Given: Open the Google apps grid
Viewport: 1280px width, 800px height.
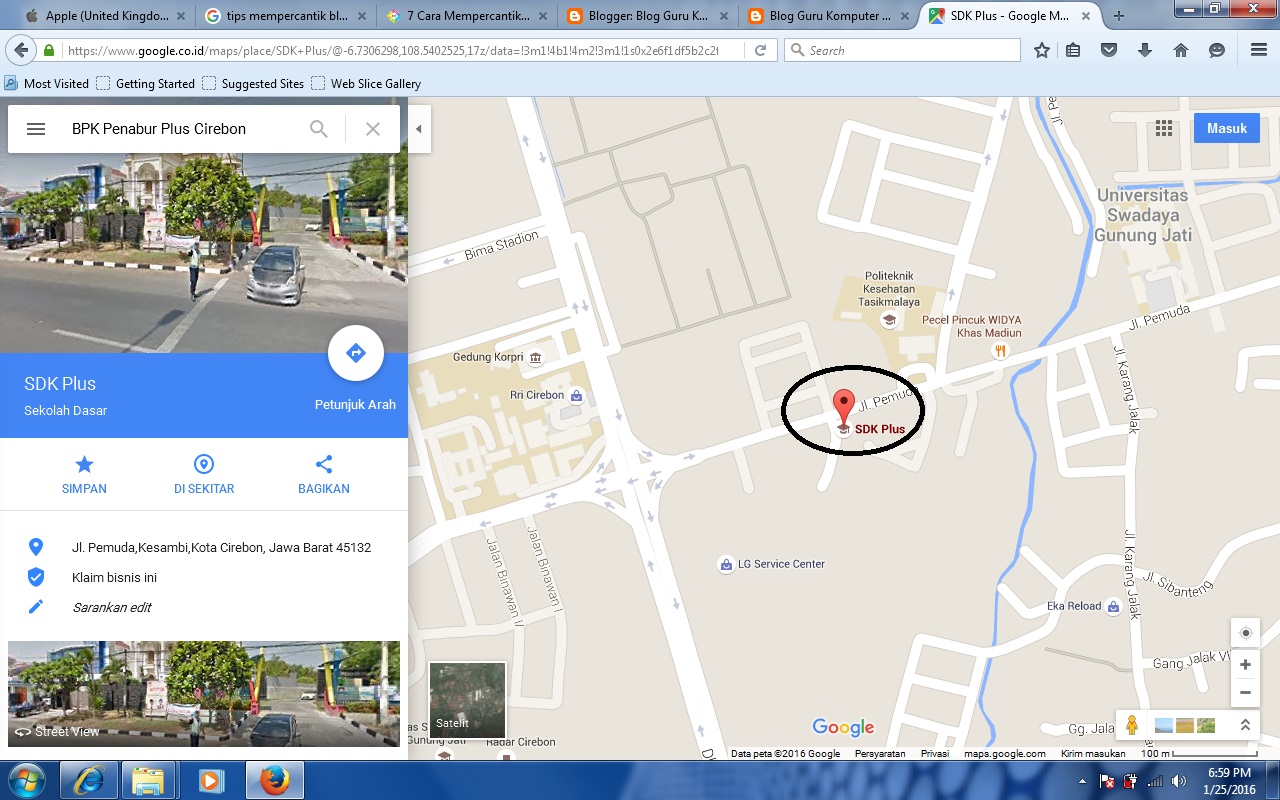Looking at the screenshot, I should tap(1164, 128).
